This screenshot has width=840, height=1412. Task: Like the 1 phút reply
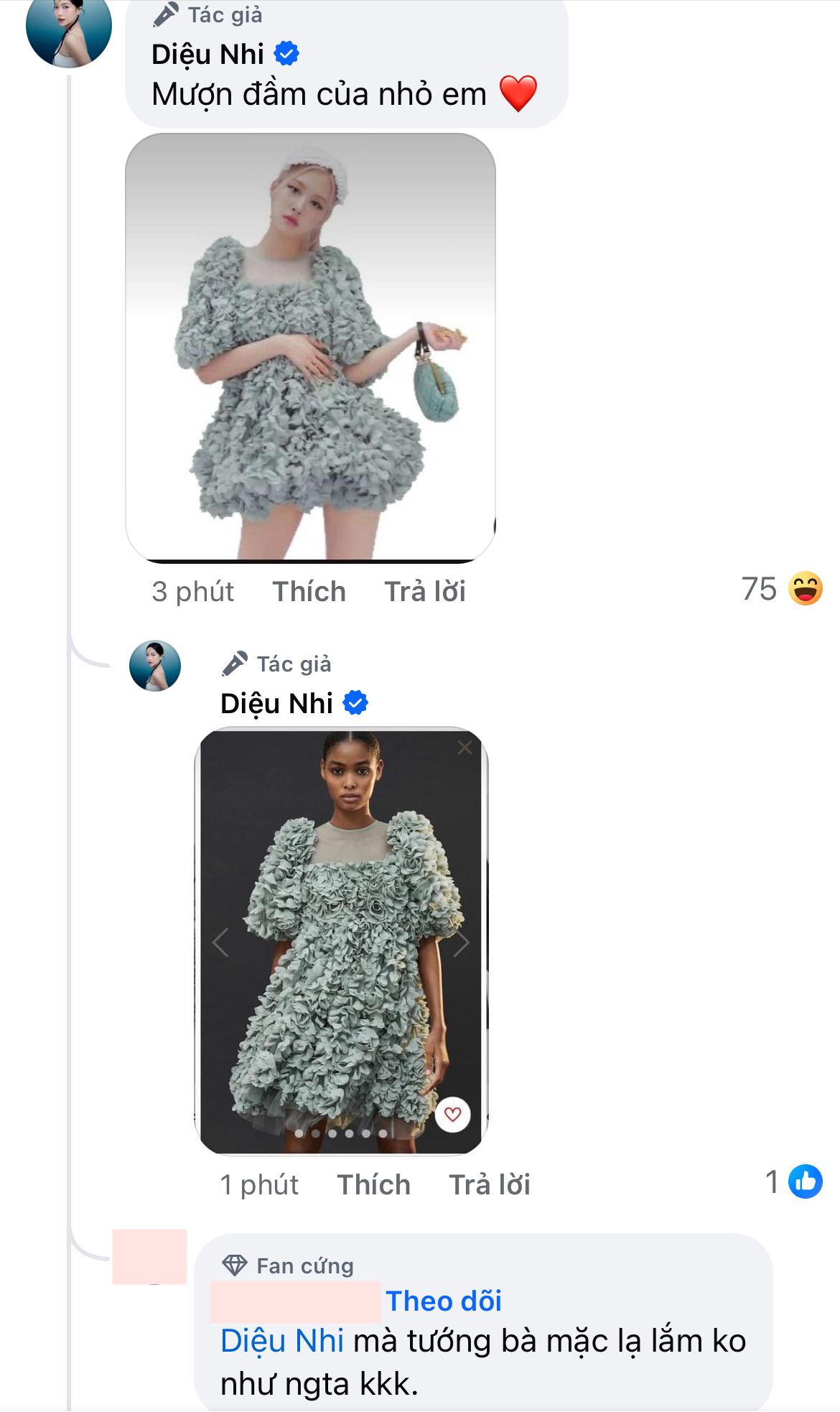(373, 1185)
